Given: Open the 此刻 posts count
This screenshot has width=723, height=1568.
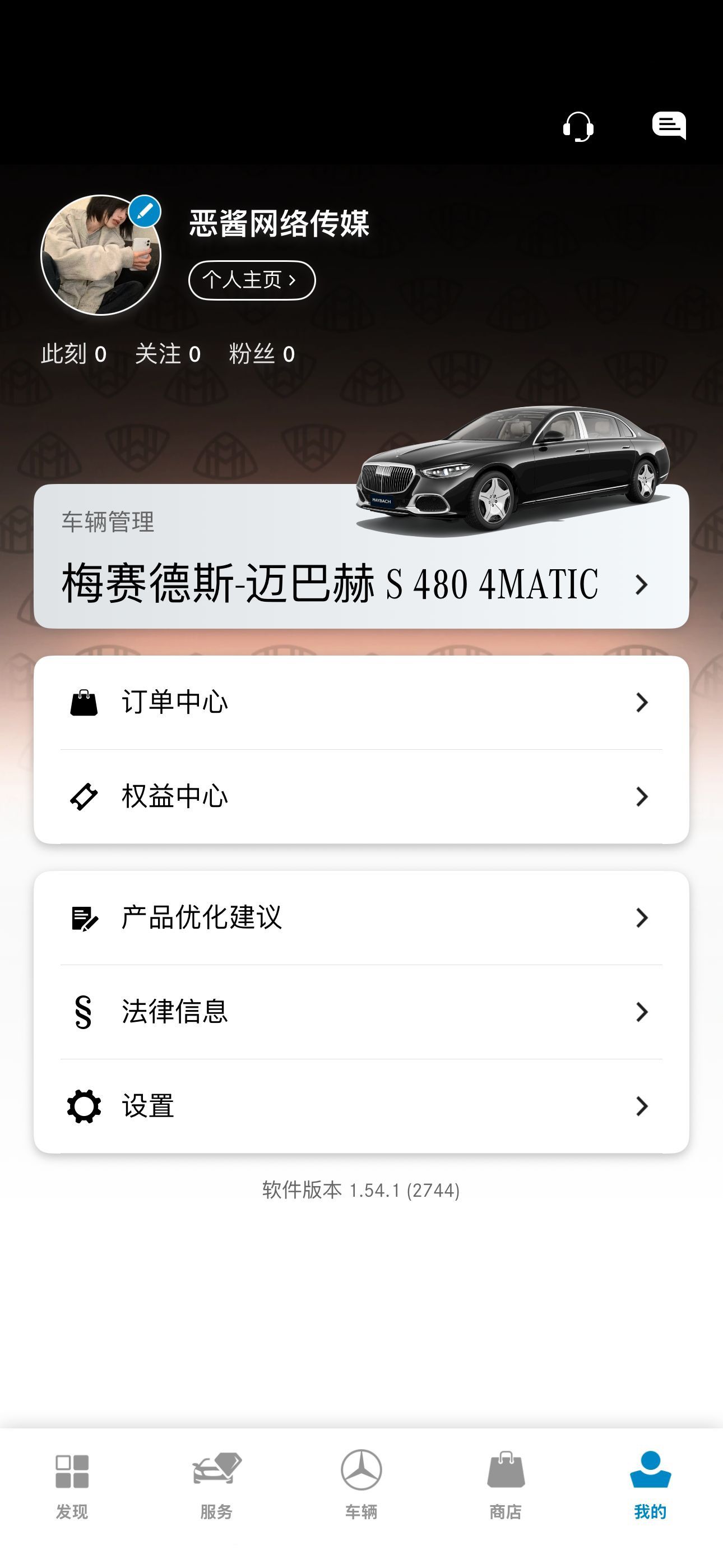Looking at the screenshot, I should [x=73, y=354].
